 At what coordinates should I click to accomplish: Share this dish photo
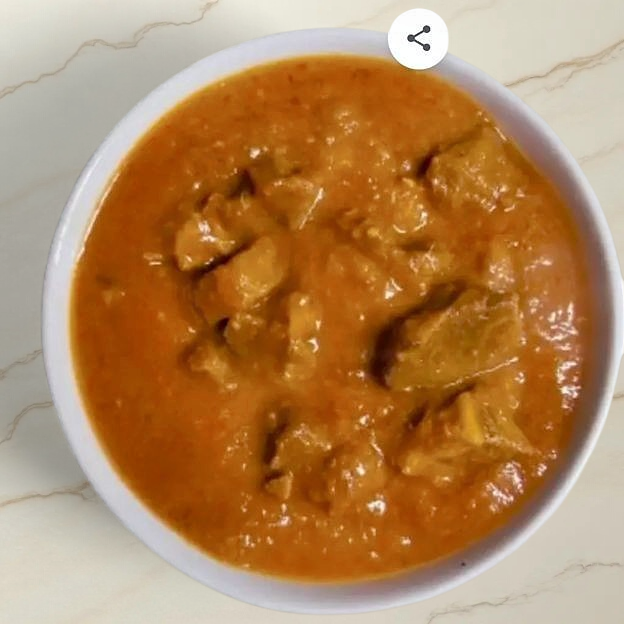pyautogui.click(x=418, y=39)
